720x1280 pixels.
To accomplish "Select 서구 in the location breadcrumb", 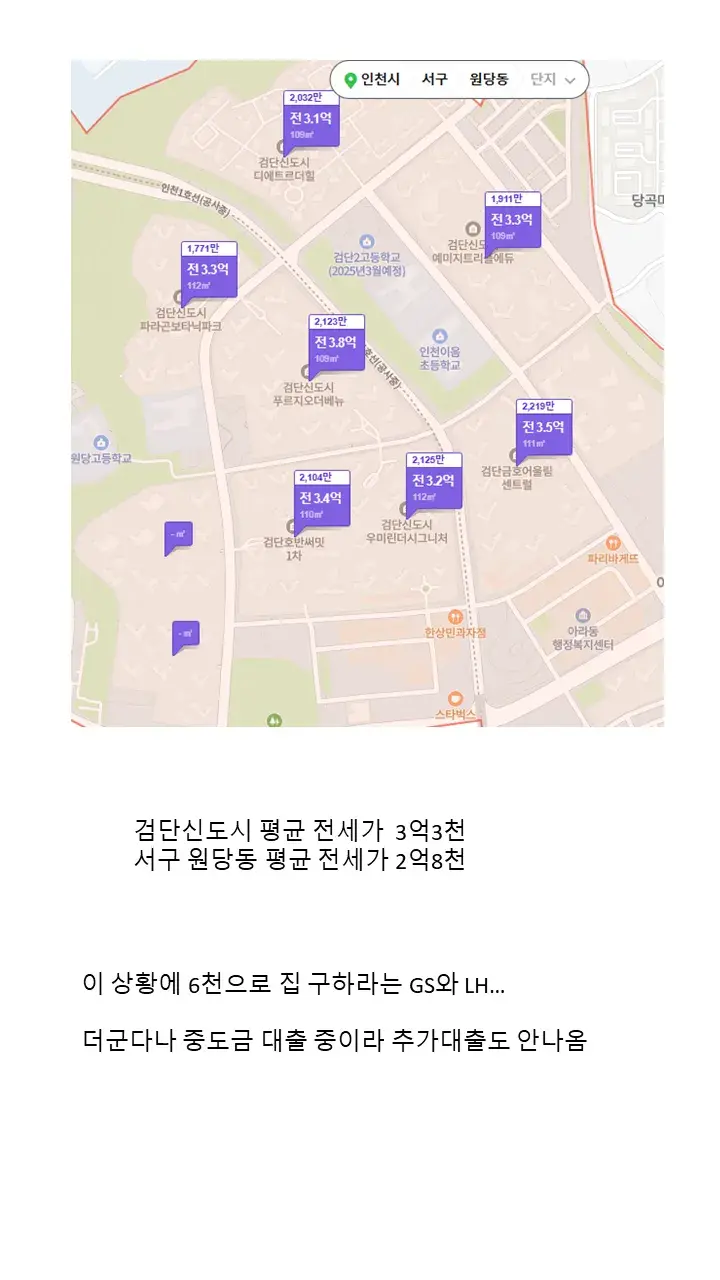I will click(434, 79).
